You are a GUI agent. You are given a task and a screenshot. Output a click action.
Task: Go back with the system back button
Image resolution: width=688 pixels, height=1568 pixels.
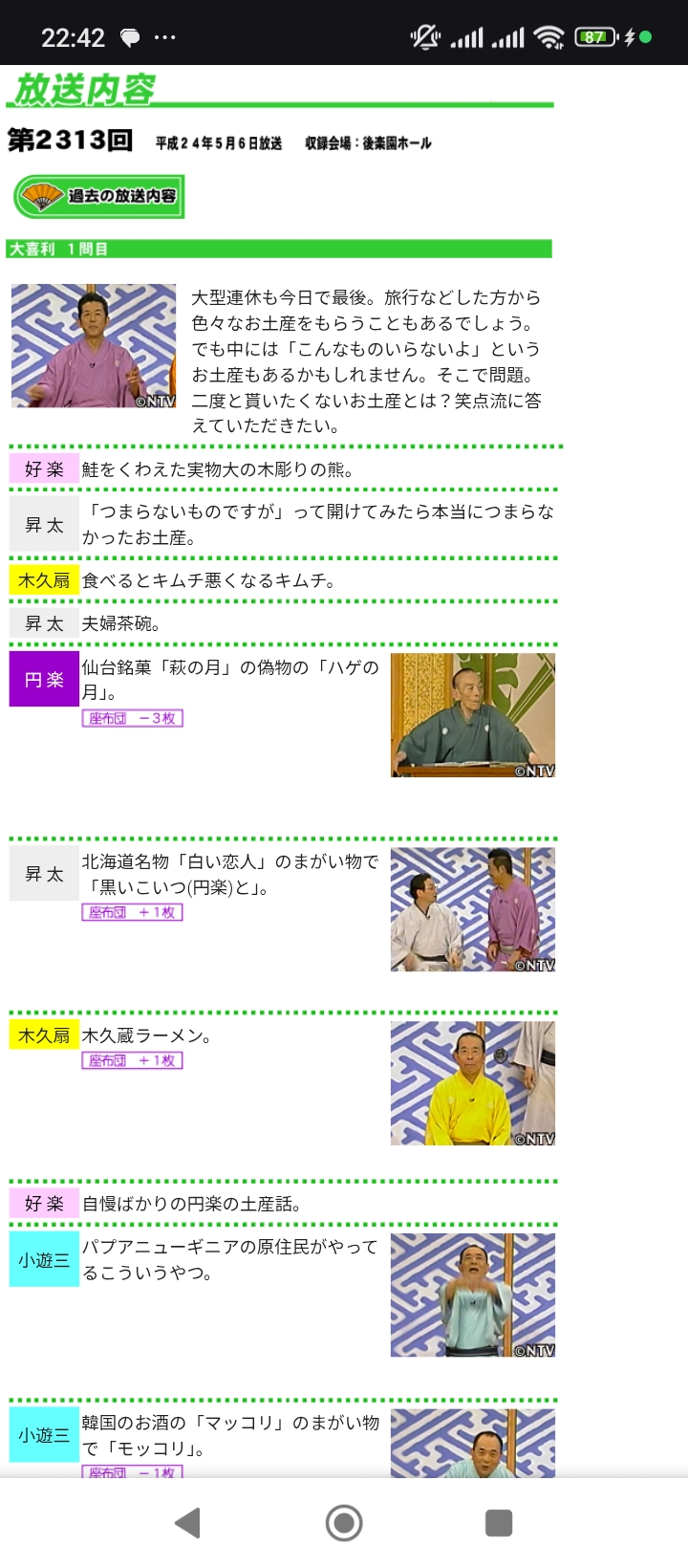click(188, 1522)
